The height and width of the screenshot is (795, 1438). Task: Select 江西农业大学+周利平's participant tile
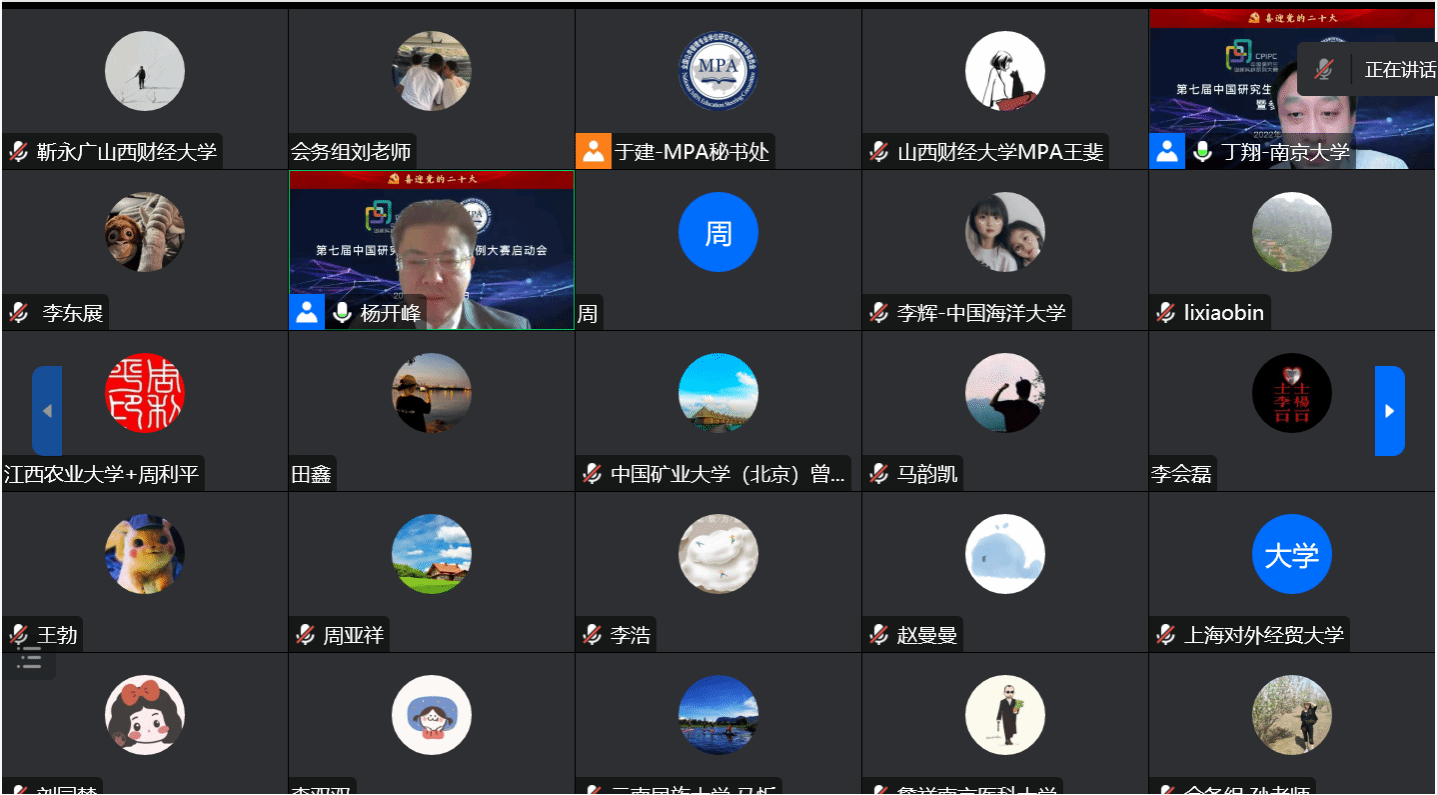coord(145,410)
